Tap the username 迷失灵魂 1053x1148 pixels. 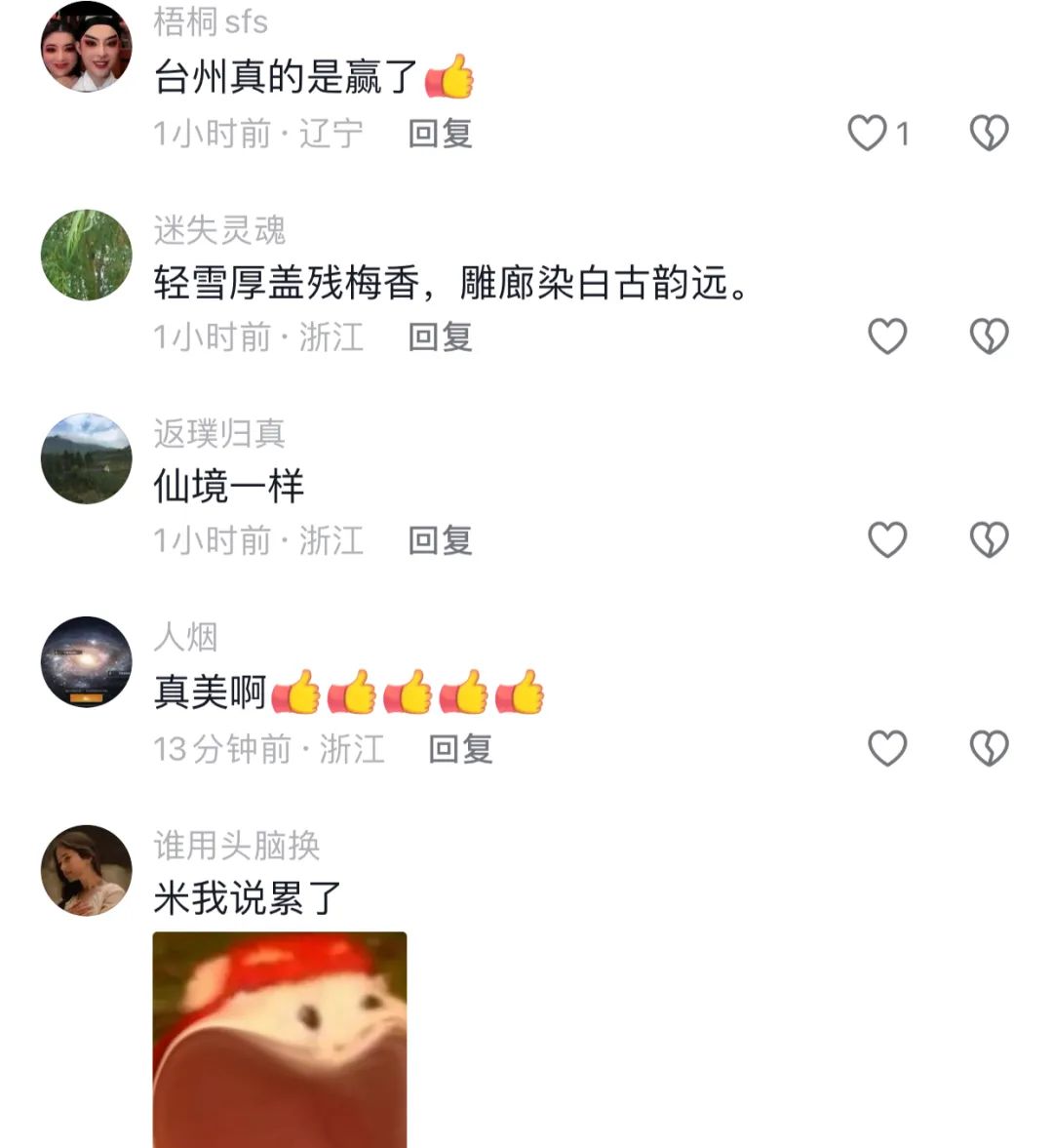tap(219, 230)
